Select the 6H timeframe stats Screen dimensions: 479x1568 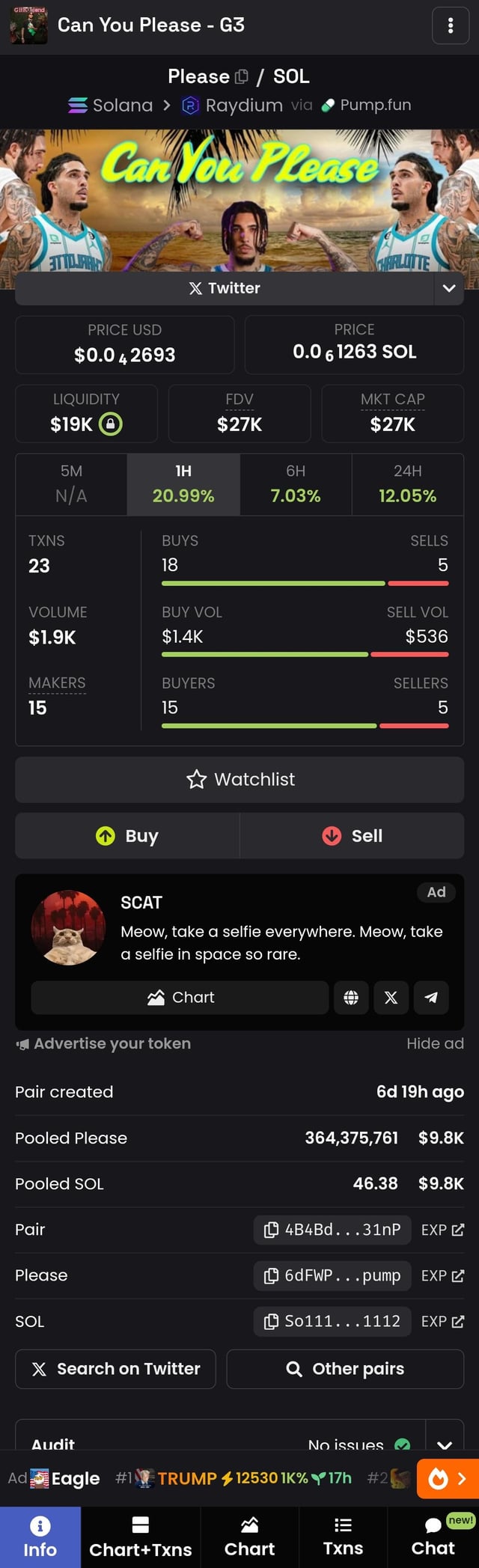296,483
